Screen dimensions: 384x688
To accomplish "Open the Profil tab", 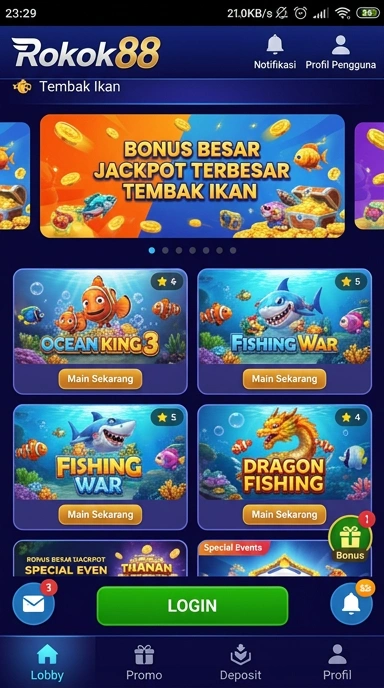I will coord(337,662).
